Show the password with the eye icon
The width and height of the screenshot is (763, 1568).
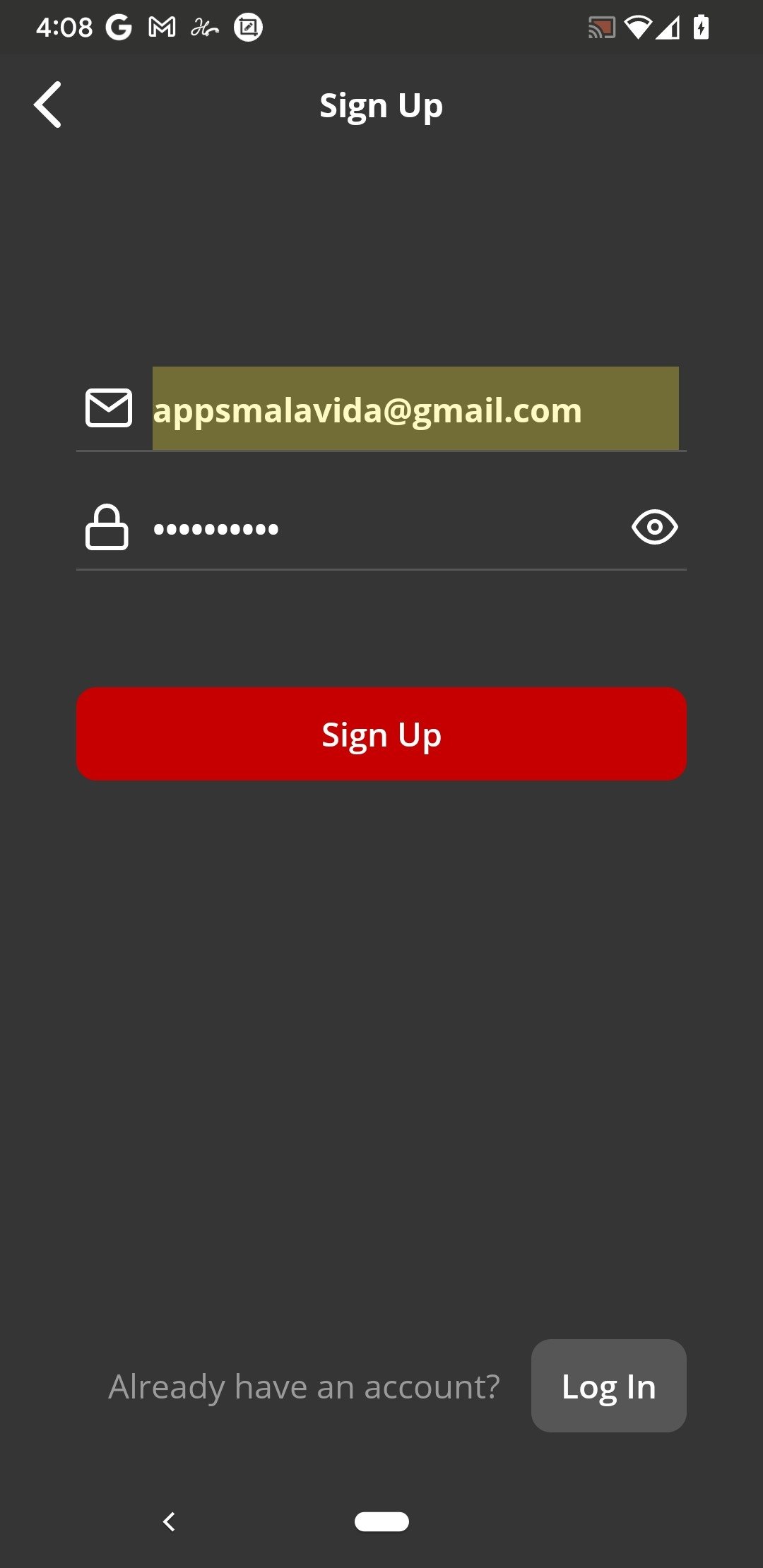(x=654, y=528)
